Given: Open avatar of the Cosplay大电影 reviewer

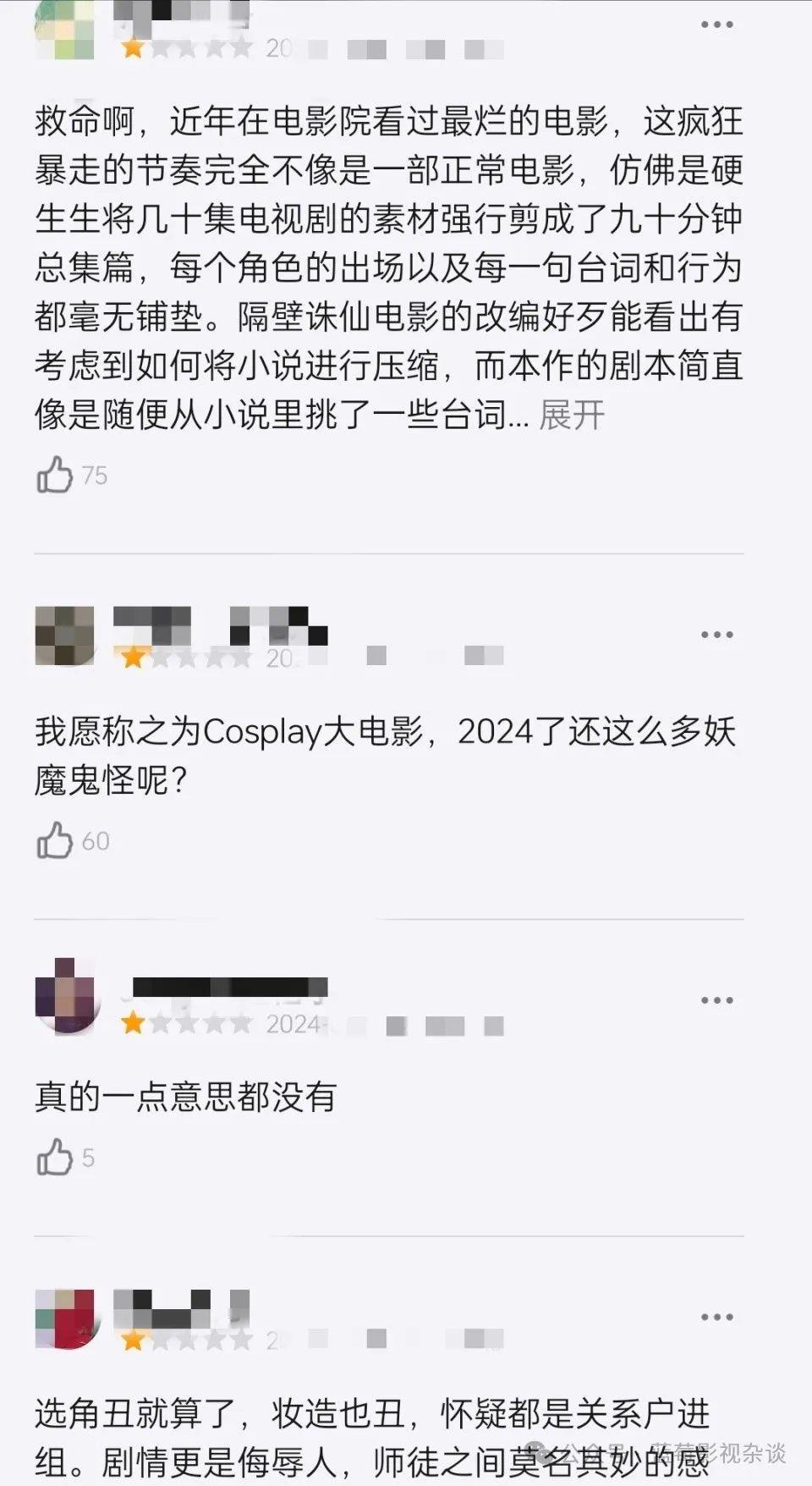Looking at the screenshot, I should 65,636.
